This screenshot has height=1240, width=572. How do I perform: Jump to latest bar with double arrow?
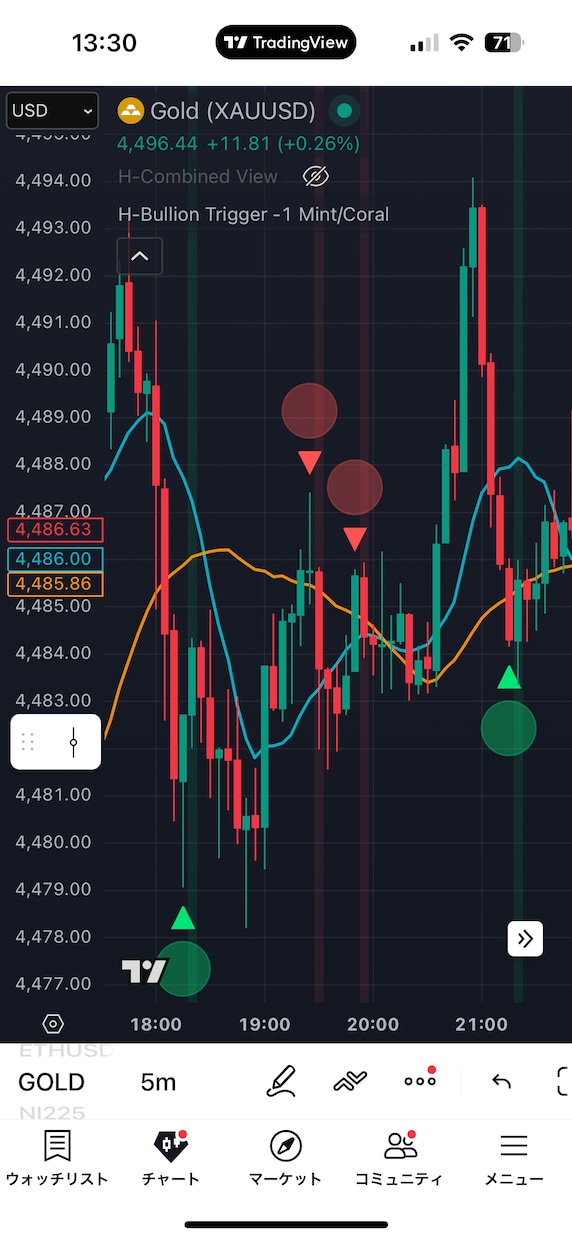[525, 938]
